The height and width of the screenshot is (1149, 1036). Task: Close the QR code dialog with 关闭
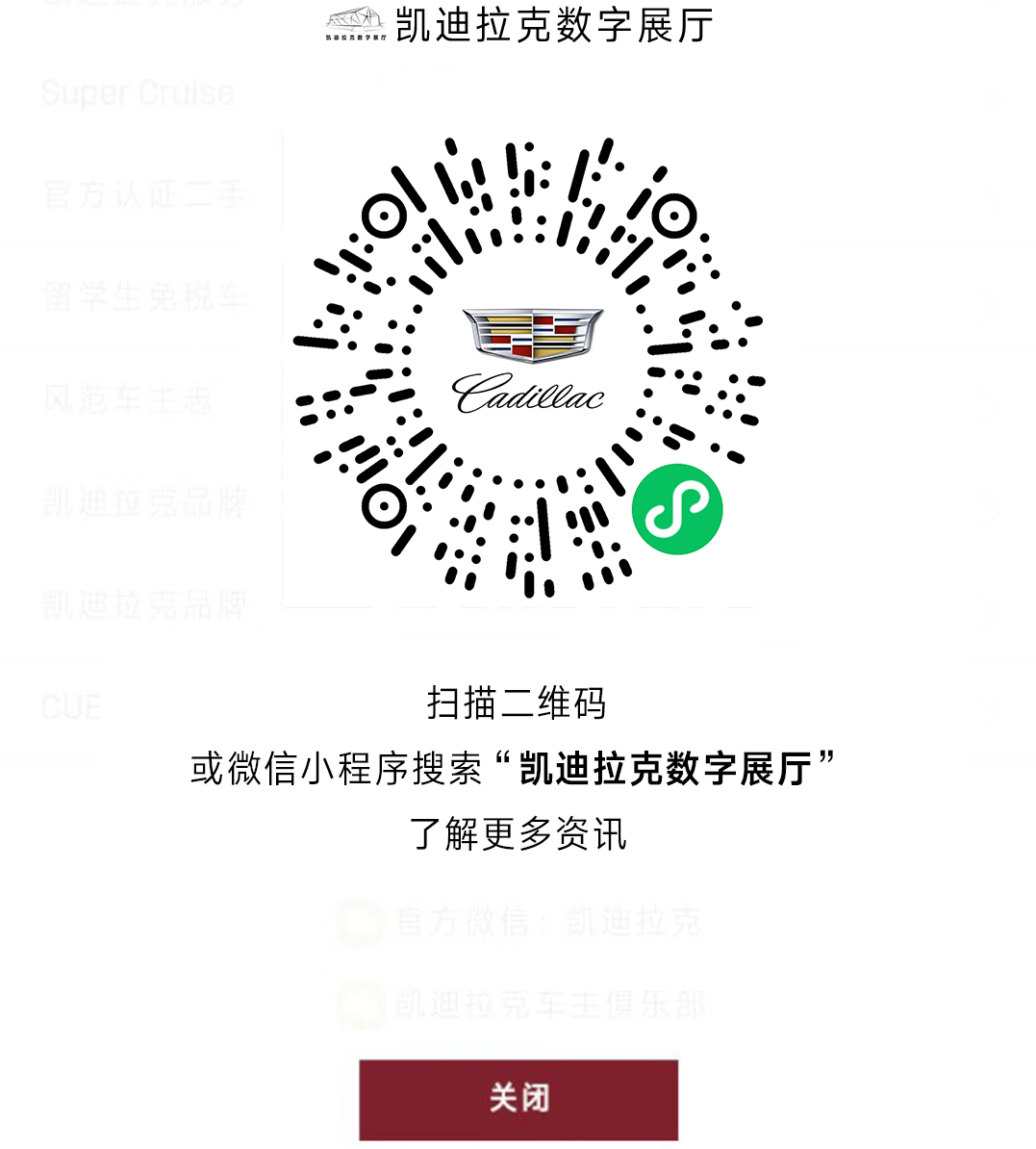click(x=518, y=1099)
